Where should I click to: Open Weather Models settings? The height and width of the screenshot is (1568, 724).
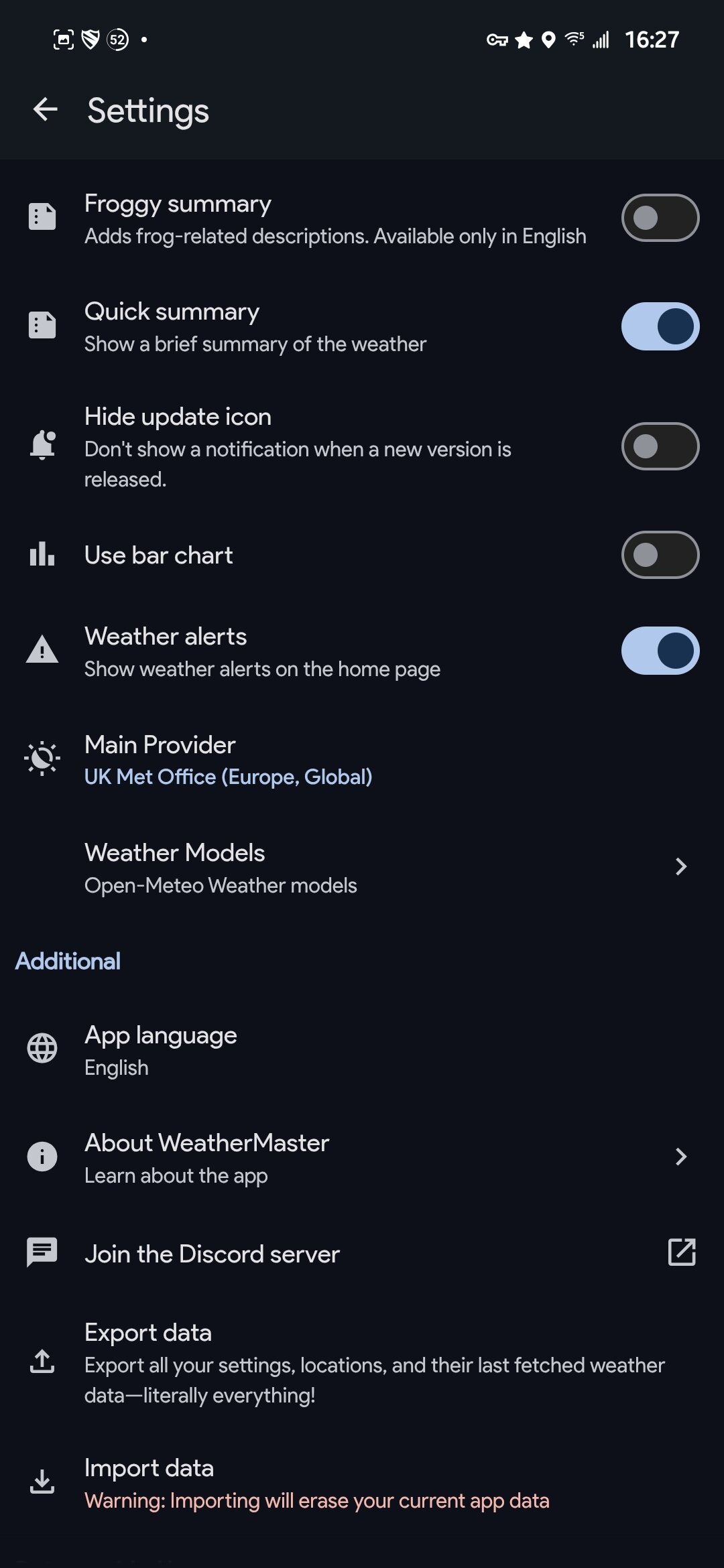pyautogui.click(x=362, y=868)
